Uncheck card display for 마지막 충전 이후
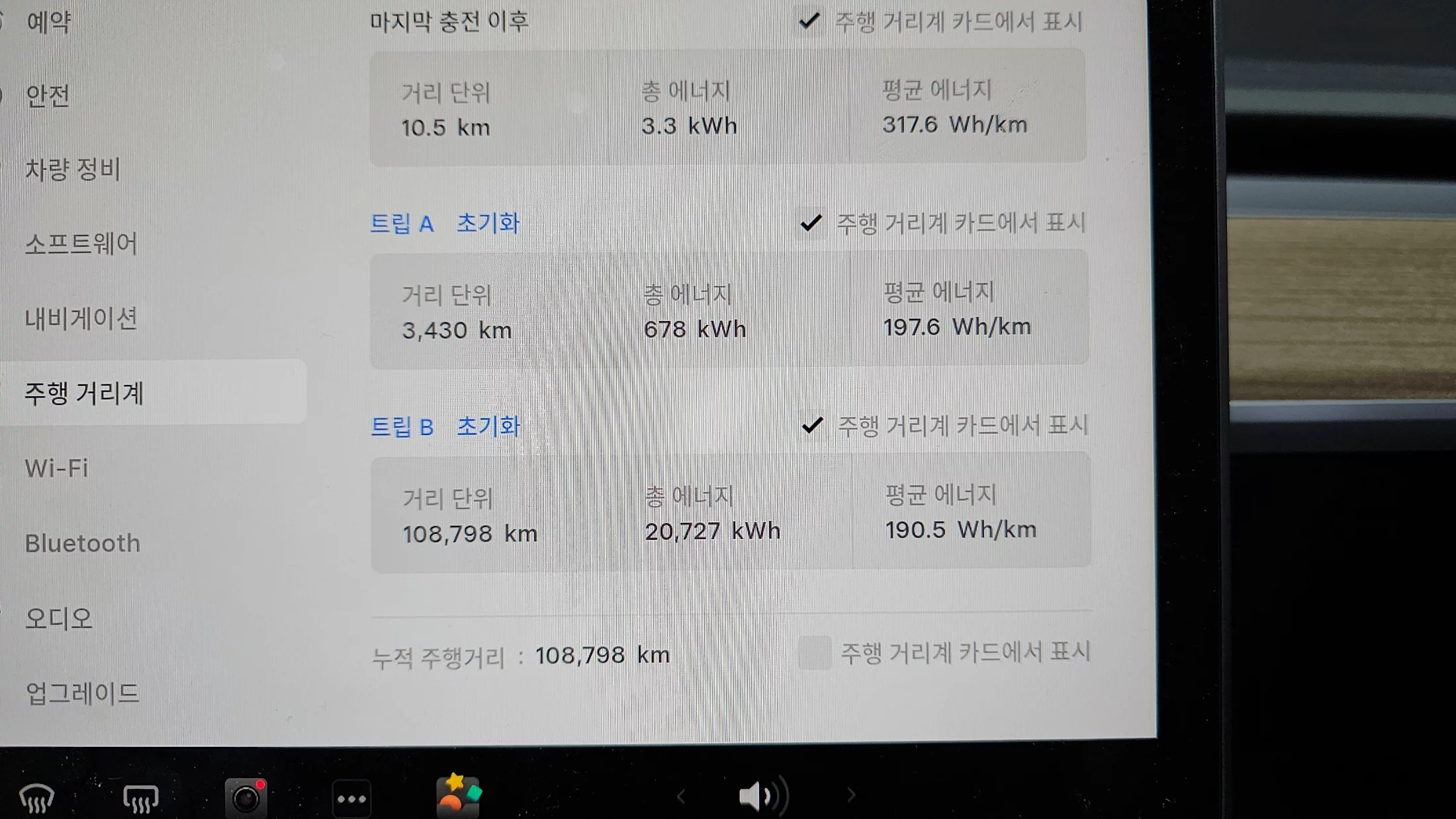1456x819 pixels. [x=809, y=22]
